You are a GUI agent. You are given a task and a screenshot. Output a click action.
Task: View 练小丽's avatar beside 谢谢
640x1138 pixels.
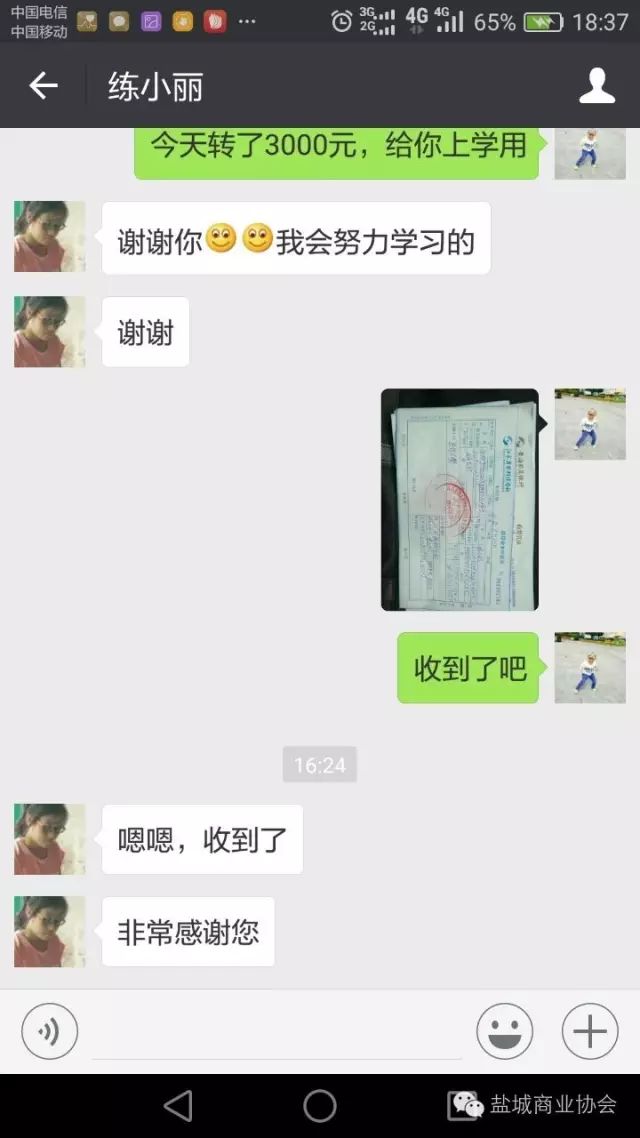[x=50, y=332]
